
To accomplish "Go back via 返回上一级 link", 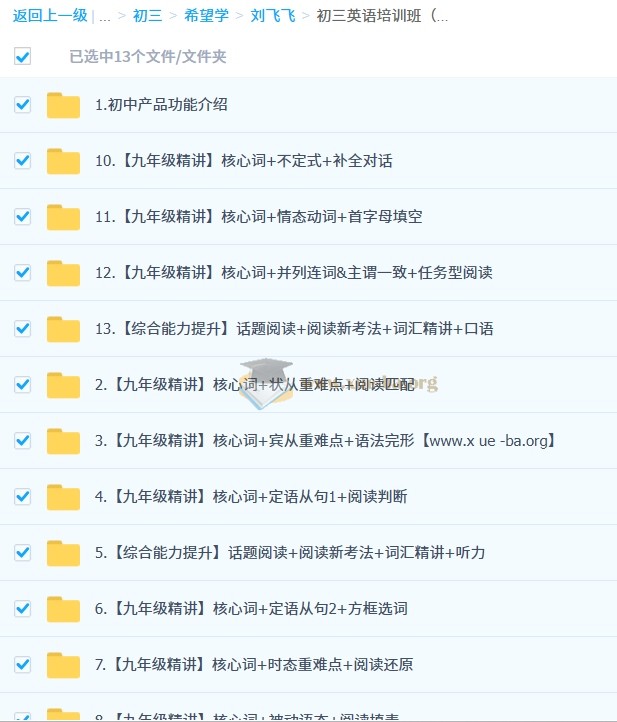I will click(x=50, y=16).
